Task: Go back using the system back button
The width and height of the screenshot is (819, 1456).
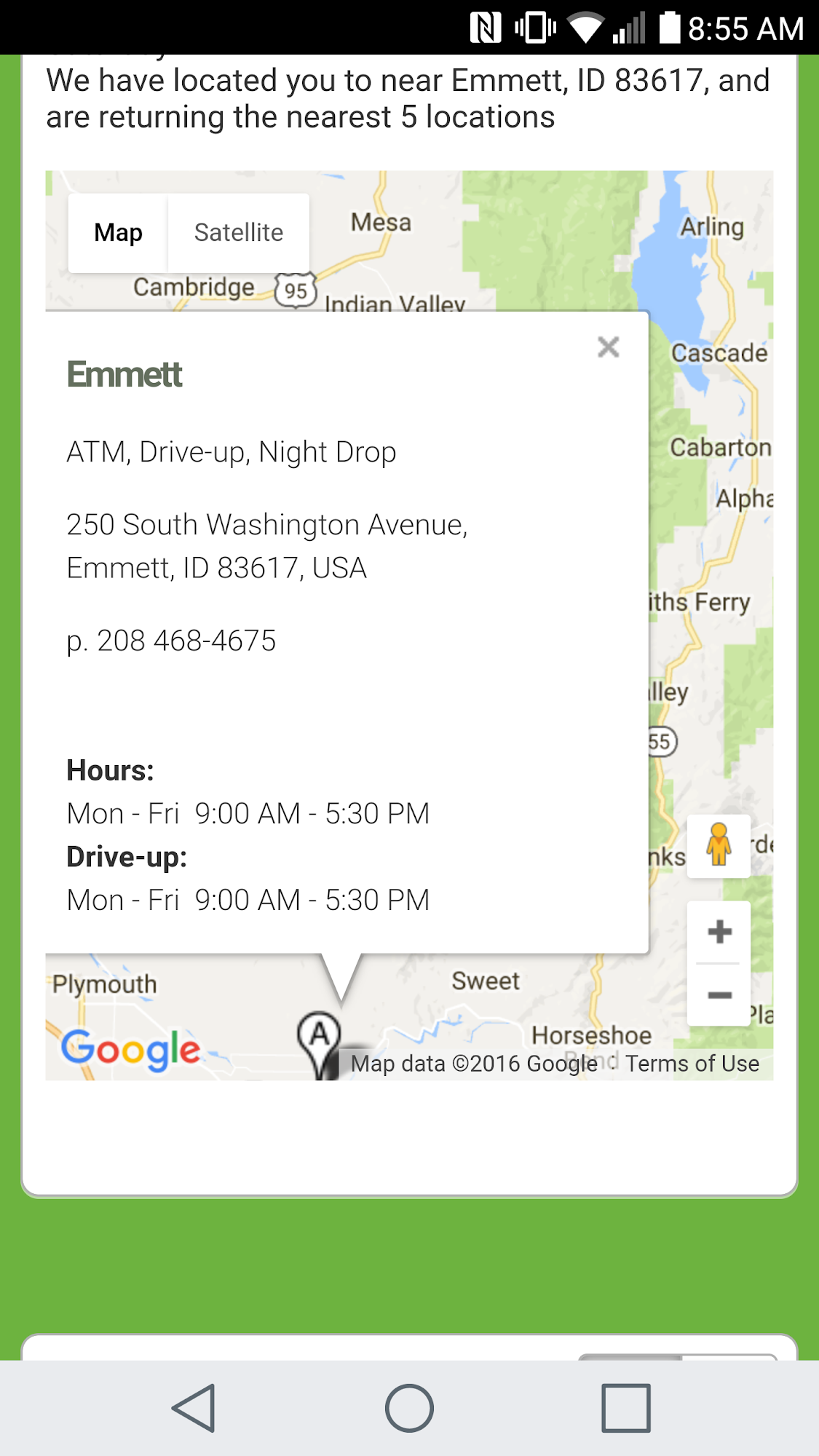Action: (194, 1408)
